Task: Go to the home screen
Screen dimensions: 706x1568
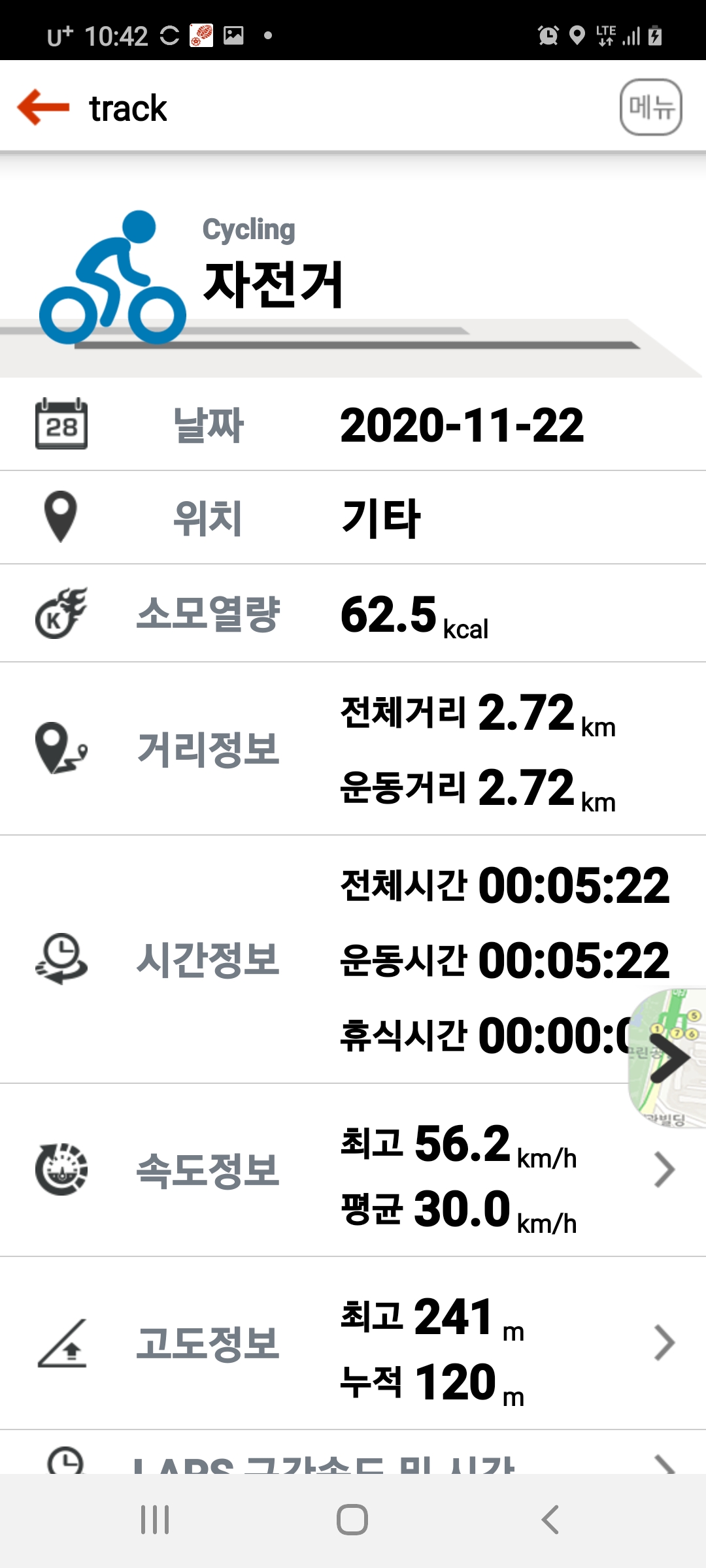Action: [x=352, y=1520]
